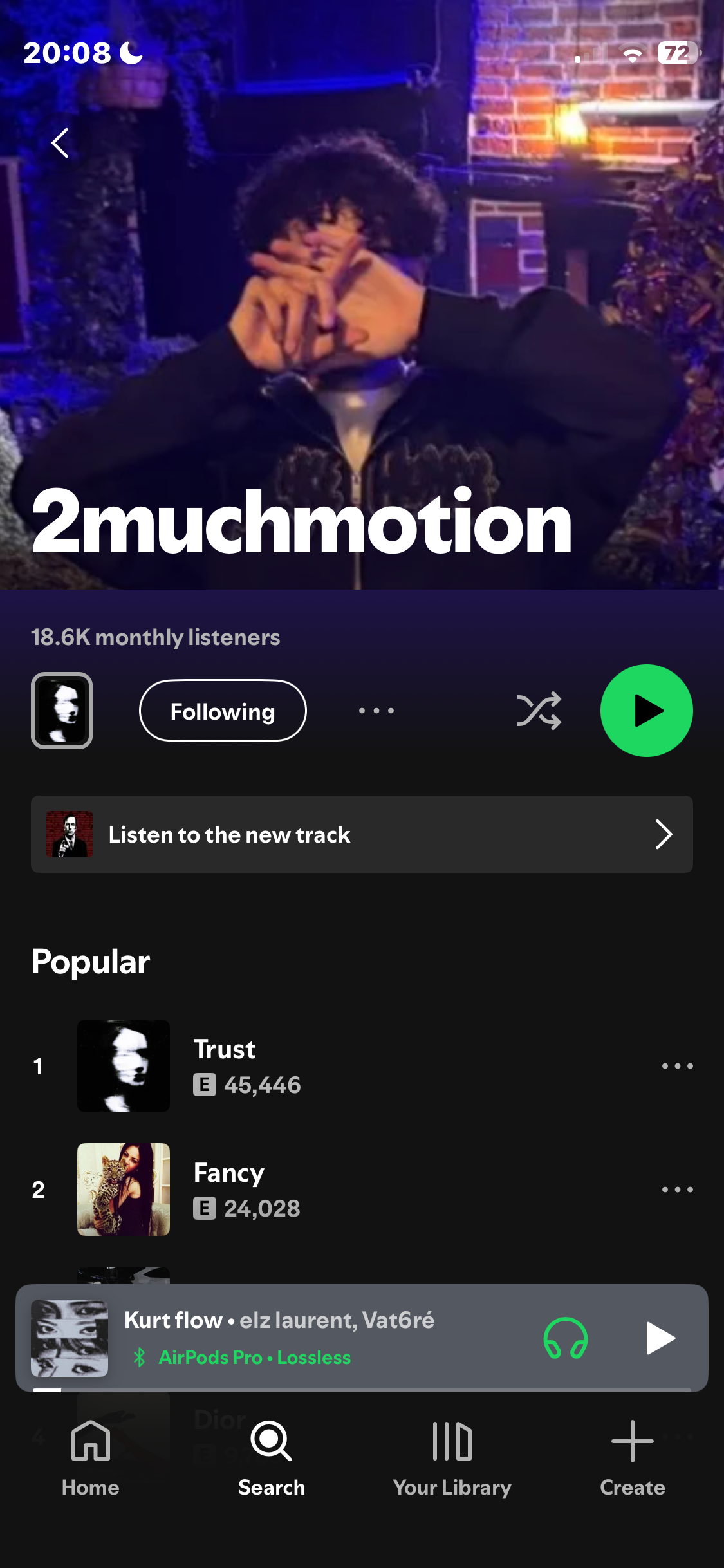Open more options for Trust
The width and height of the screenshot is (724, 1568).
[x=677, y=1066]
